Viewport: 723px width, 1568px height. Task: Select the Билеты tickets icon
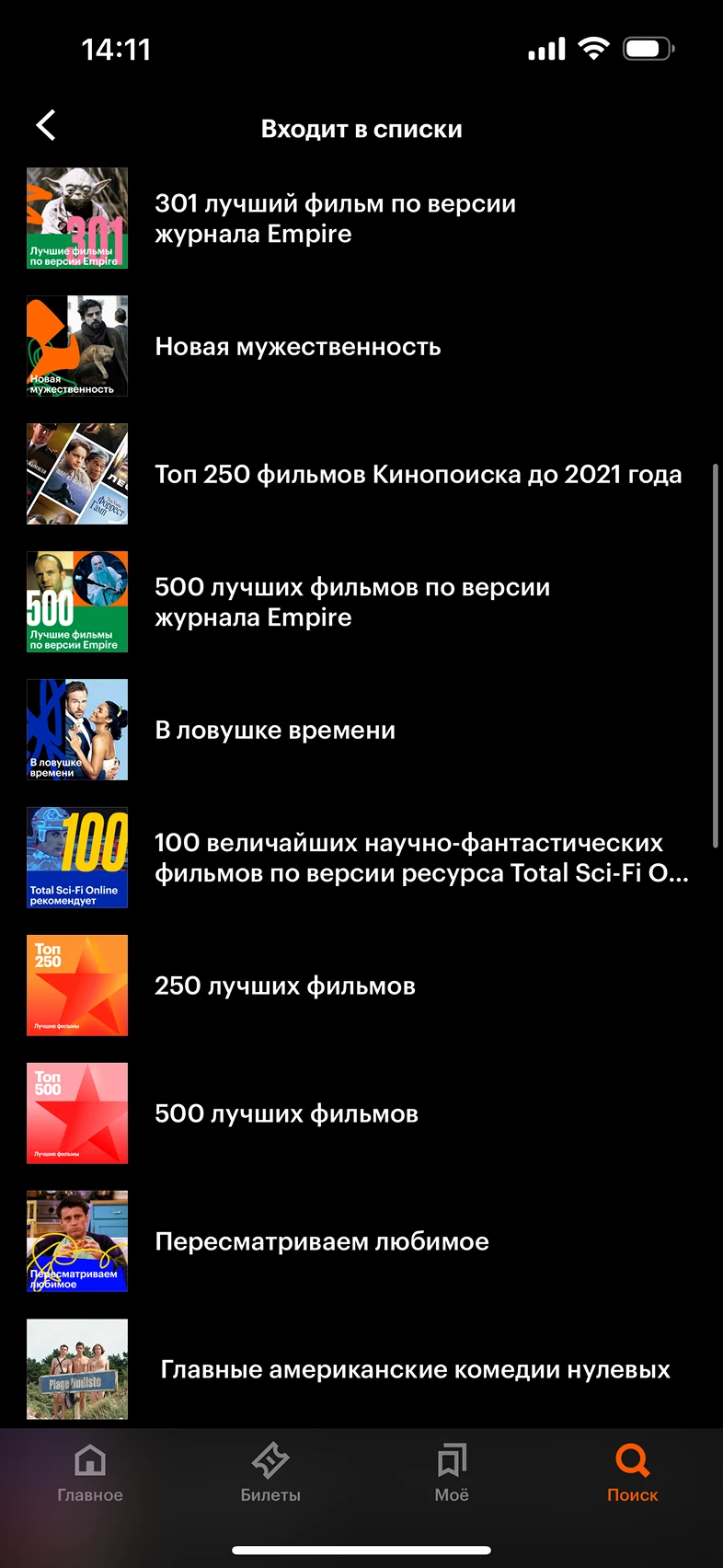[270, 1463]
